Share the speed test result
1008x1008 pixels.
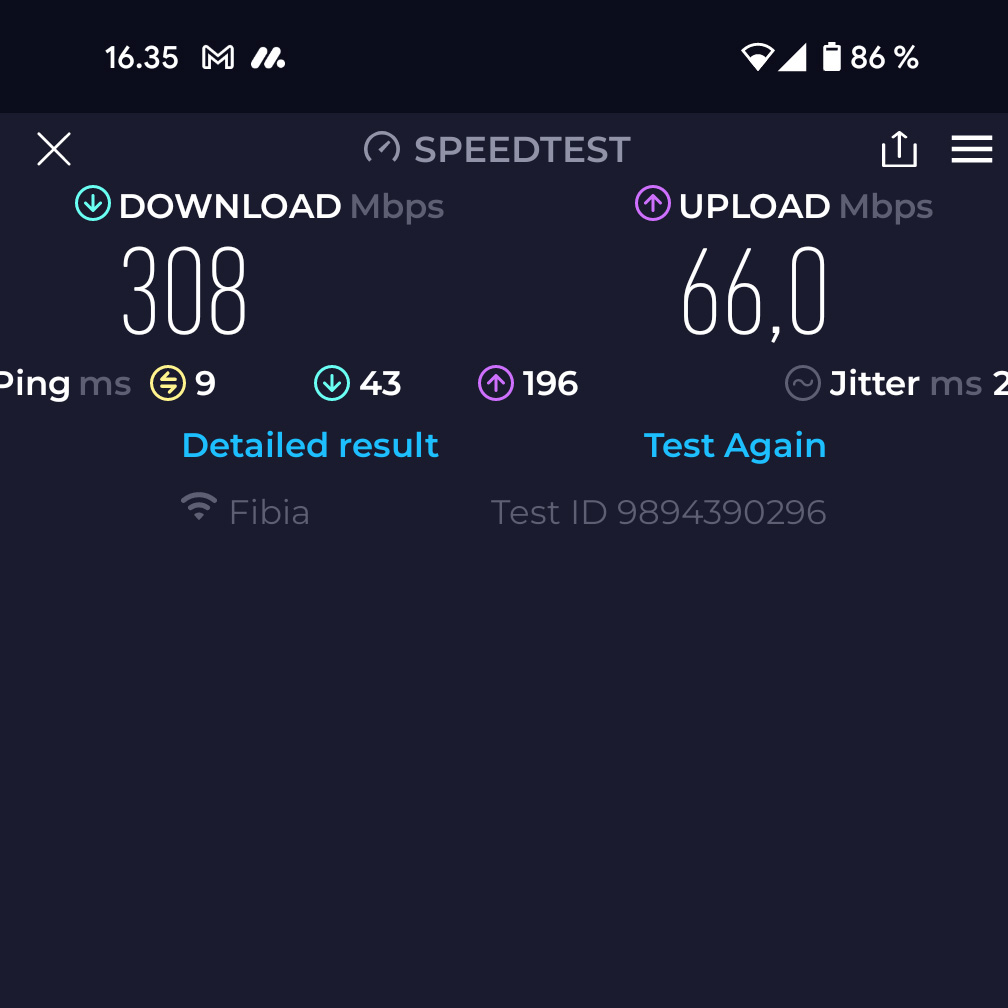point(898,150)
